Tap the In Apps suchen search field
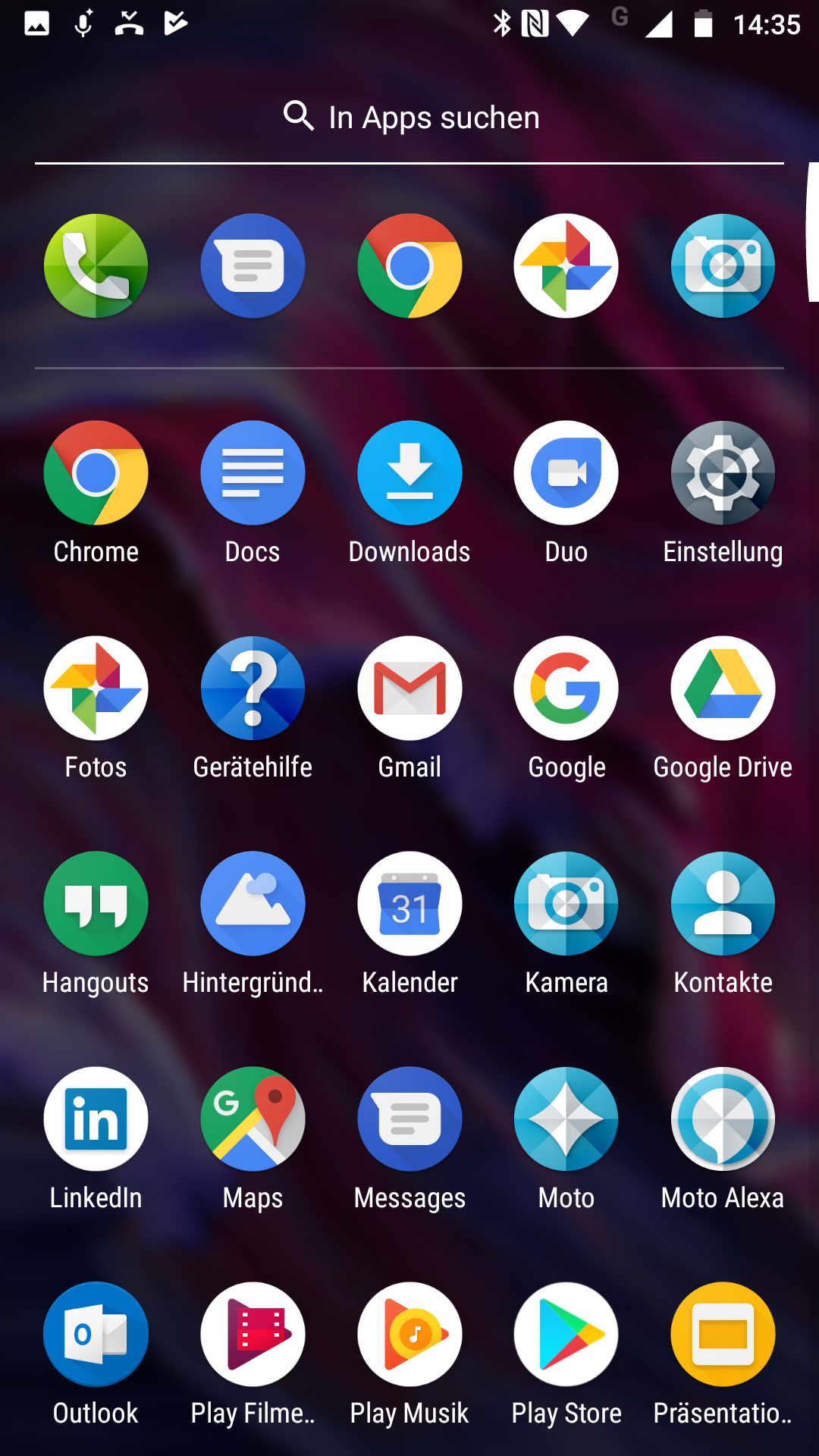This screenshot has width=819, height=1456. [x=409, y=118]
